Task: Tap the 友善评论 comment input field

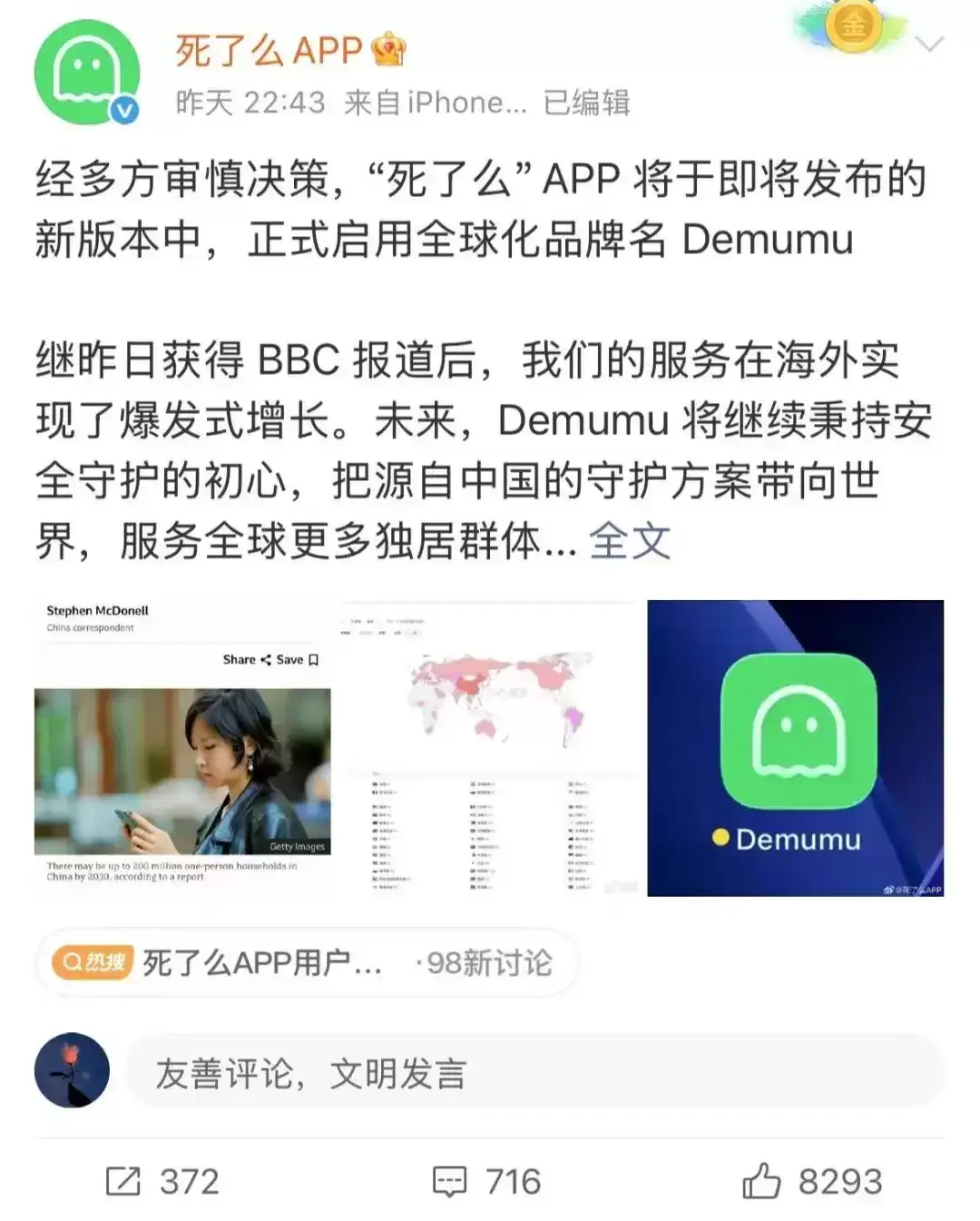Action: click(535, 1073)
